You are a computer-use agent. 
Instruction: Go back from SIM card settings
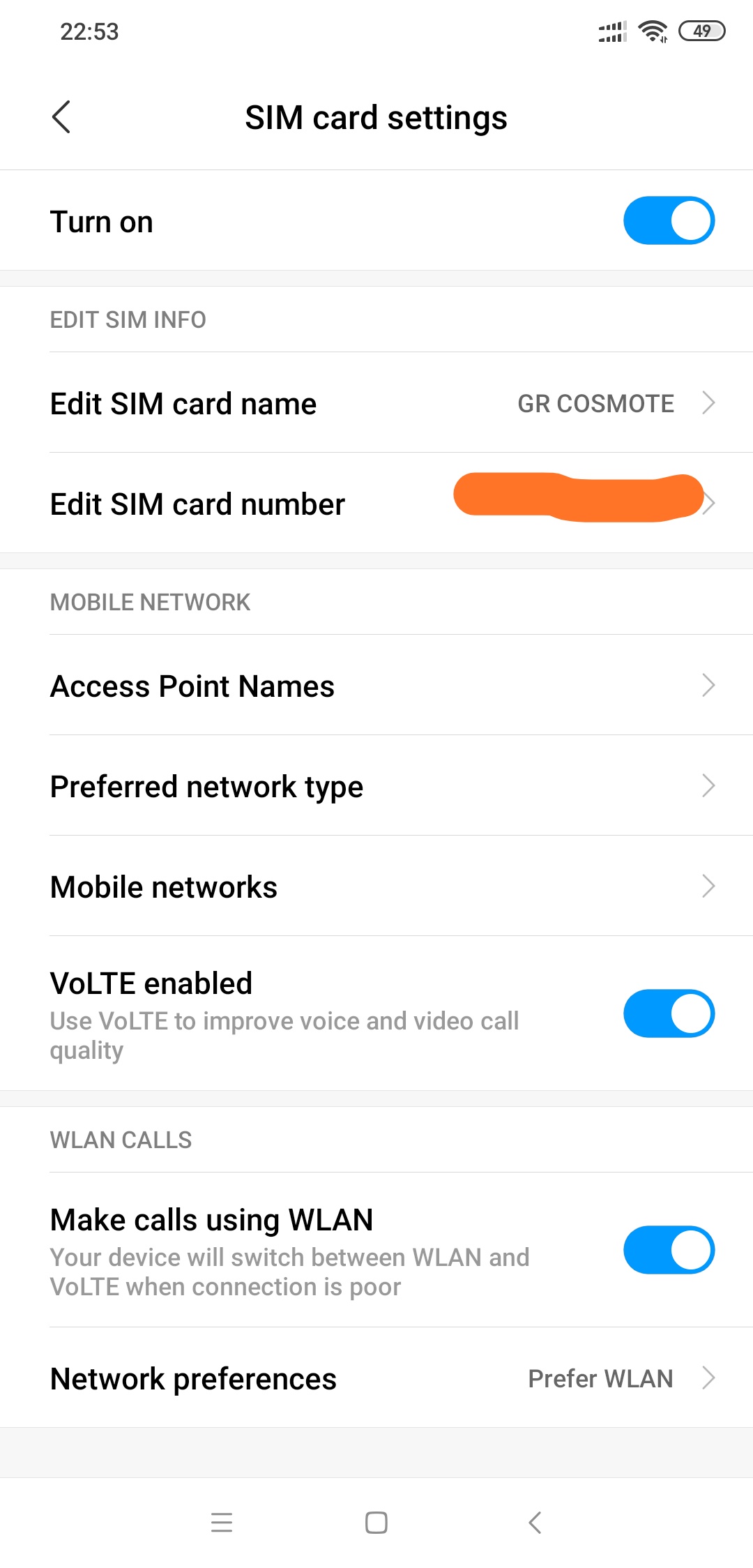pyautogui.click(x=61, y=117)
